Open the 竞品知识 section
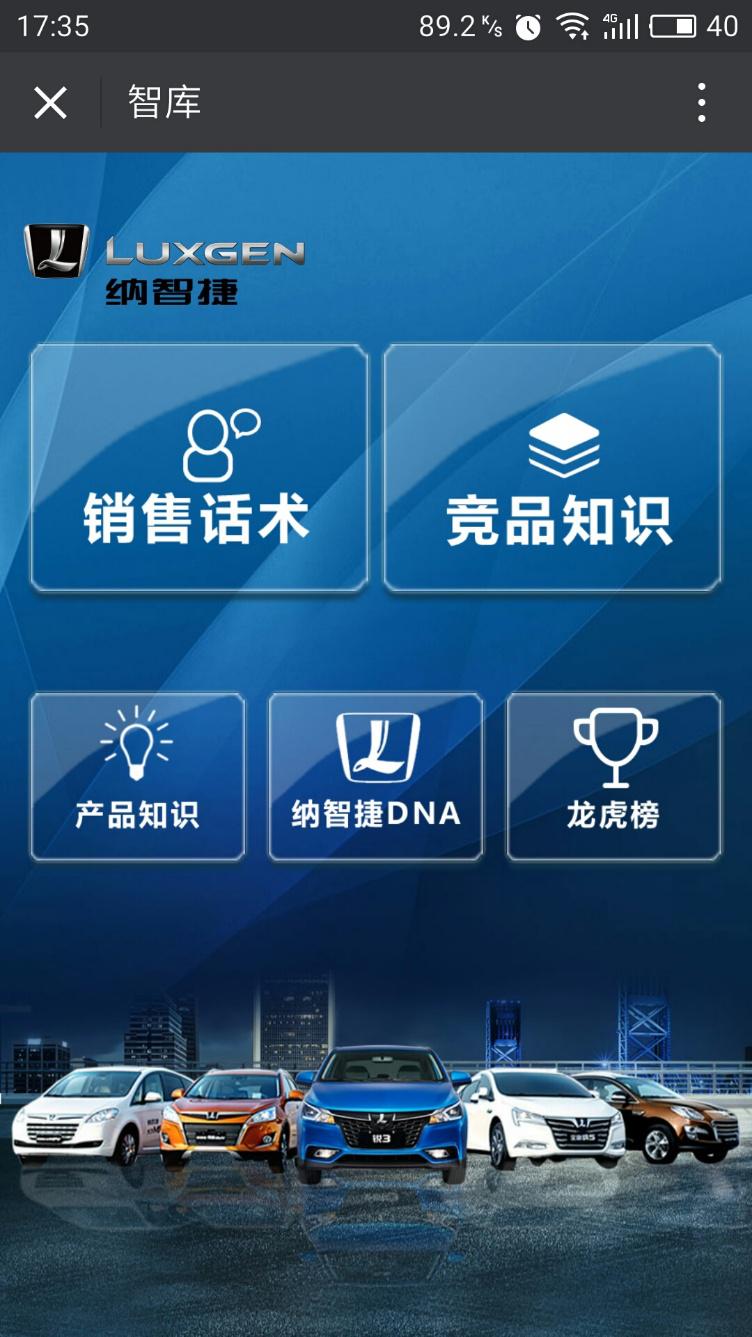 tap(553, 468)
